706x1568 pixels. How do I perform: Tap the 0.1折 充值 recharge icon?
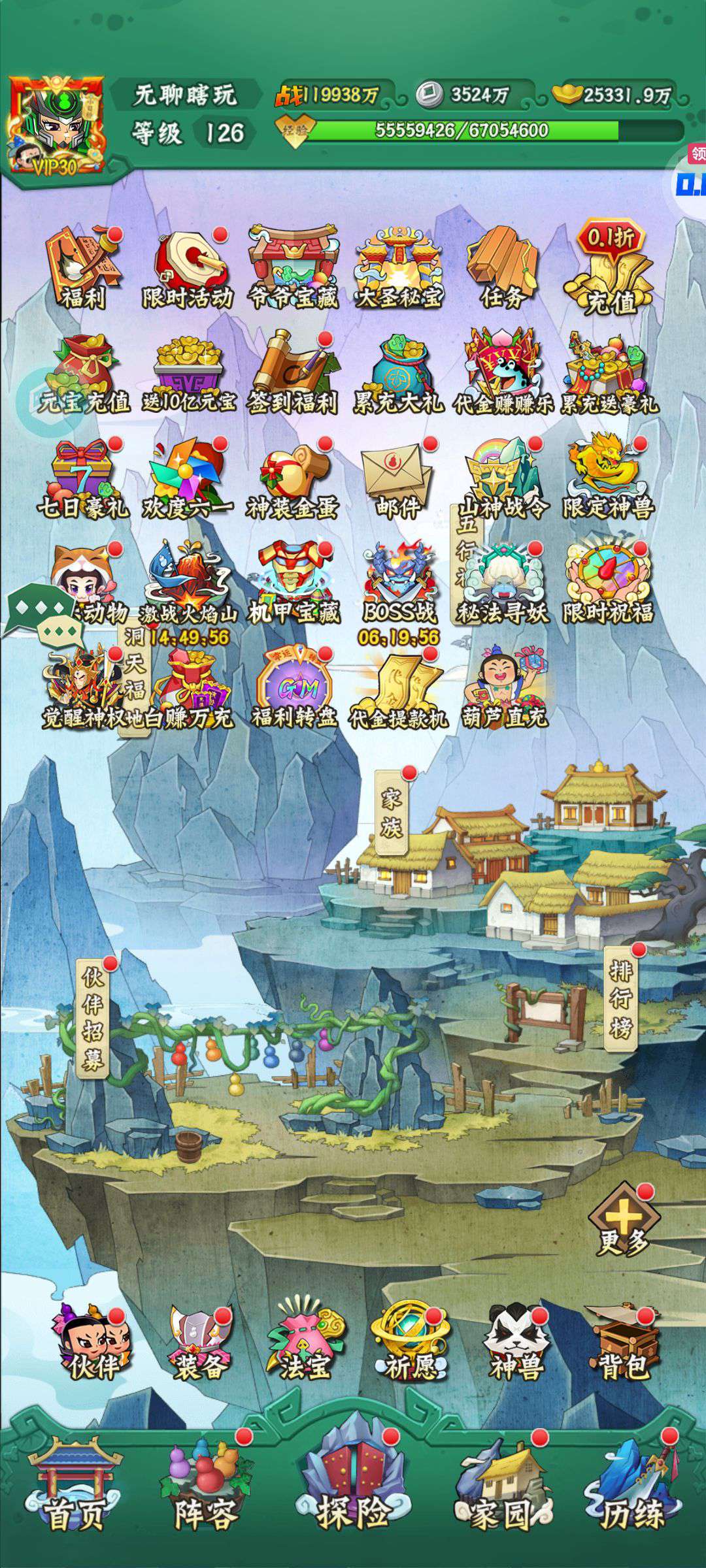coord(609,268)
